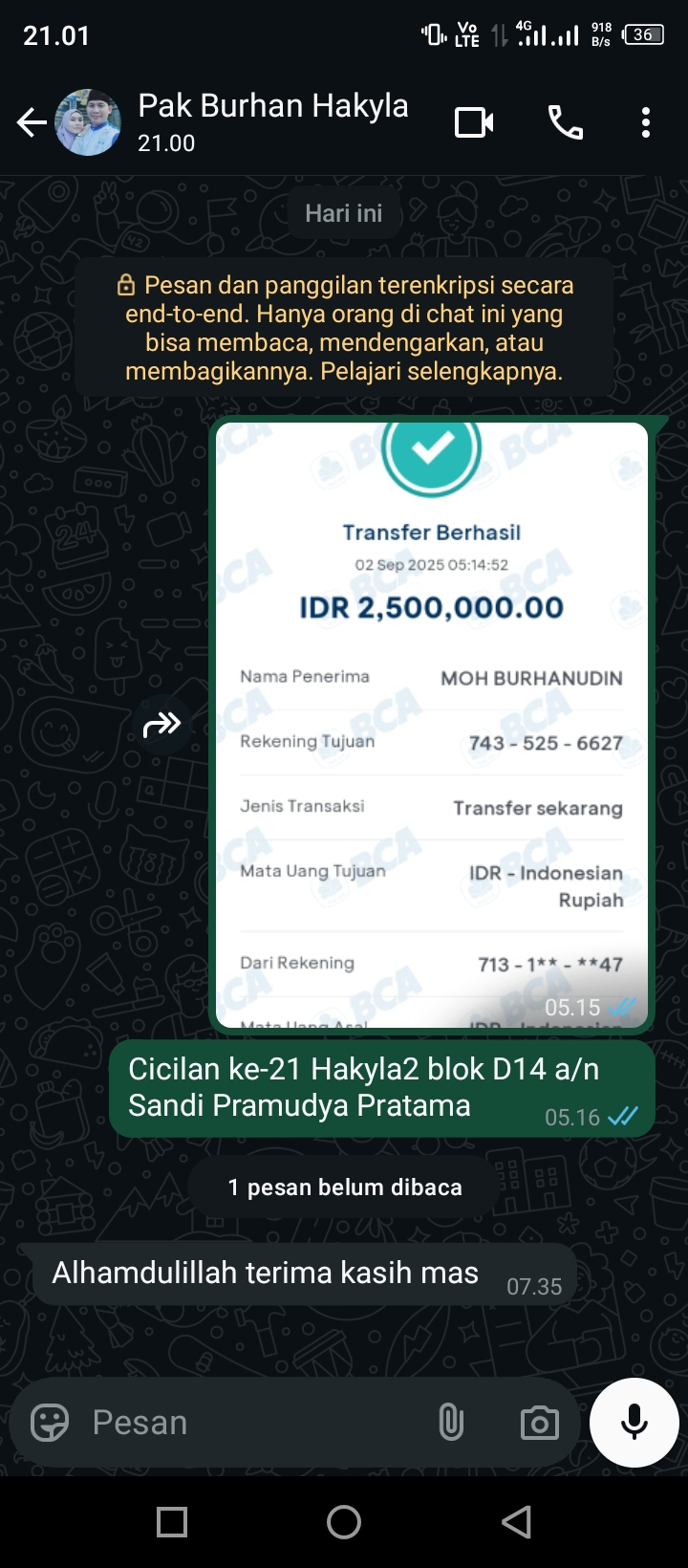
Task: Start a voice call with Pak Burhan
Action: pyautogui.click(x=565, y=122)
